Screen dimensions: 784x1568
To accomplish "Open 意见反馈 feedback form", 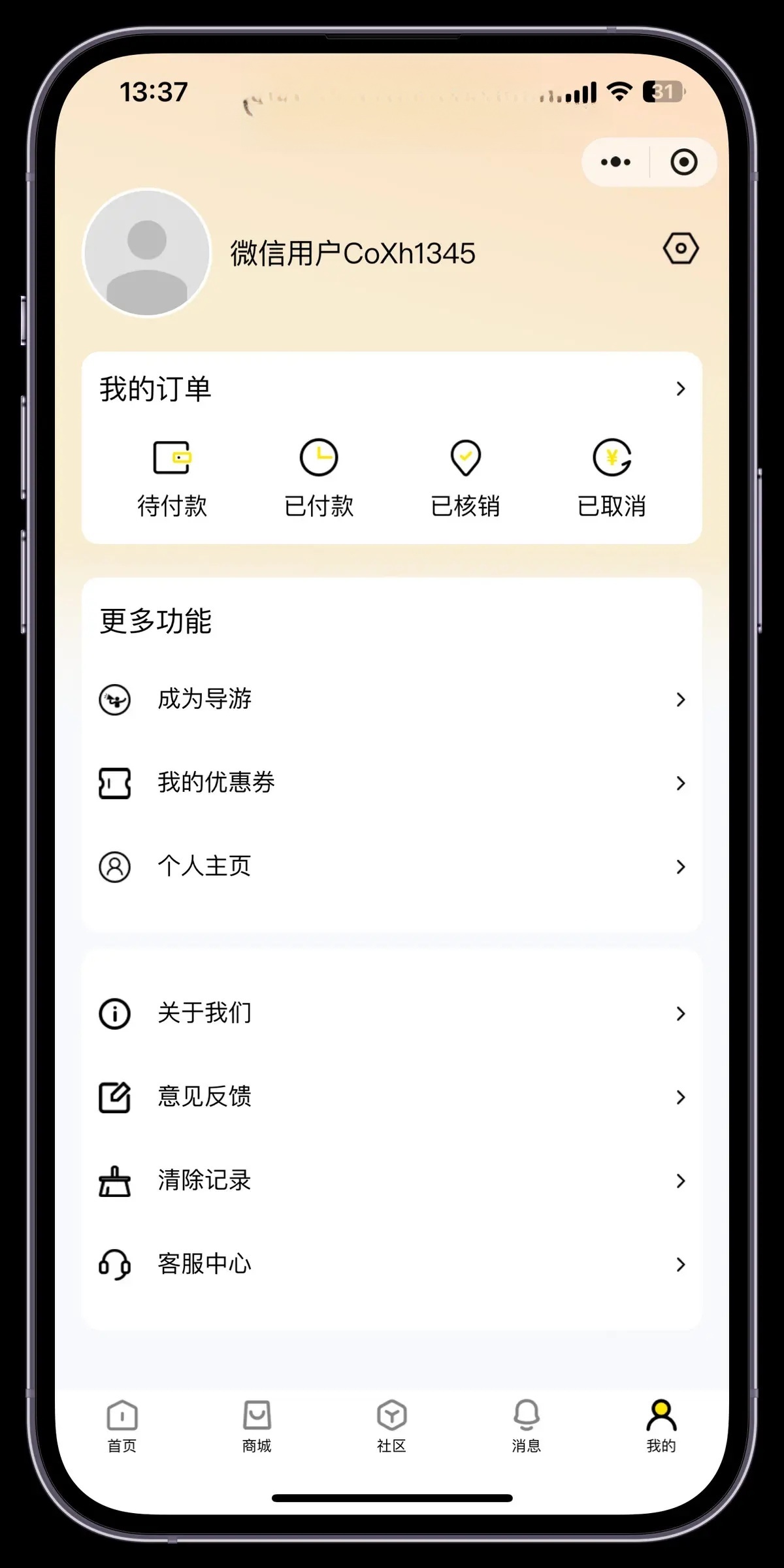I will coord(392,1097).
